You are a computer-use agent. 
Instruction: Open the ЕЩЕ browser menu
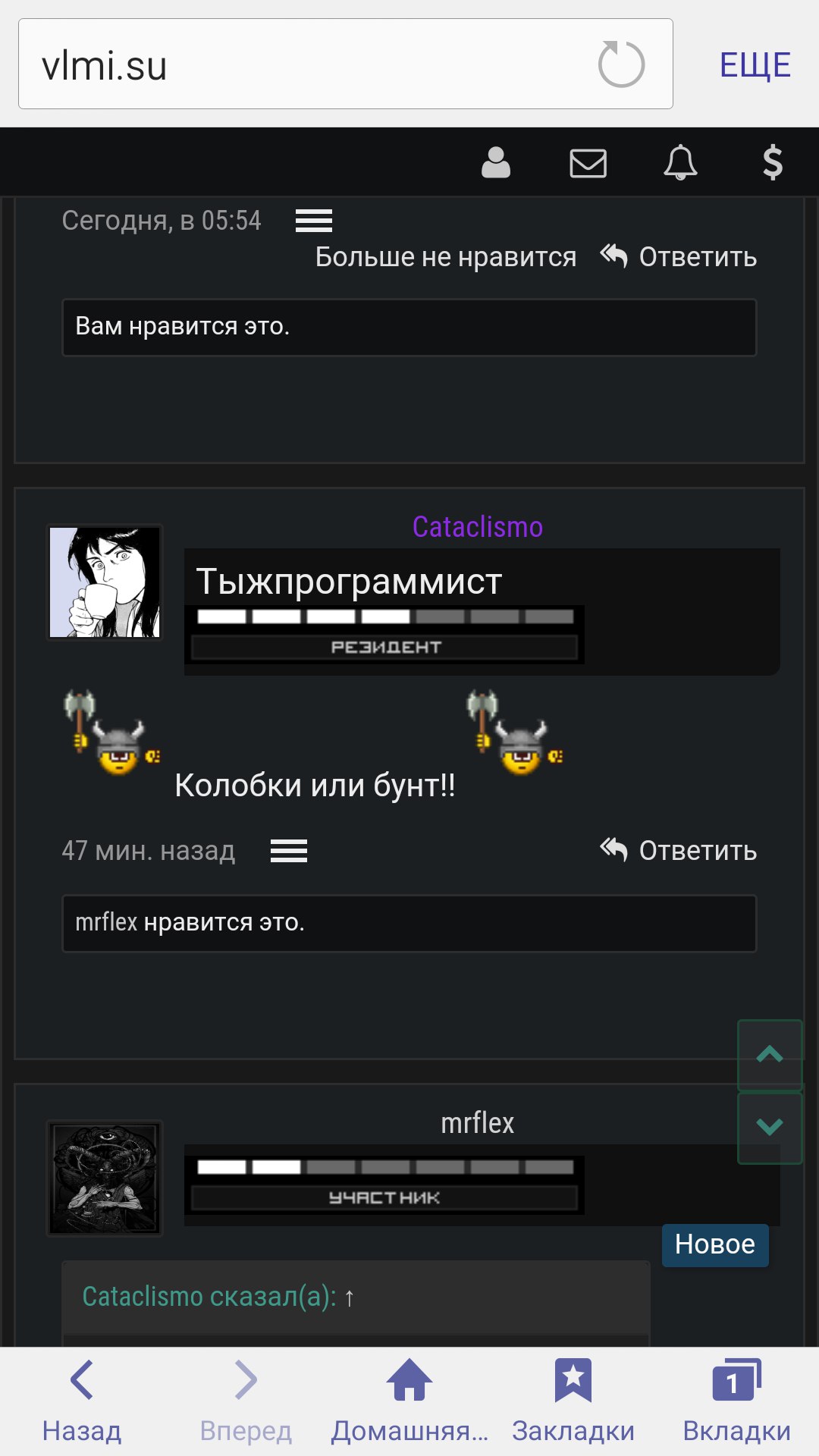755,65
